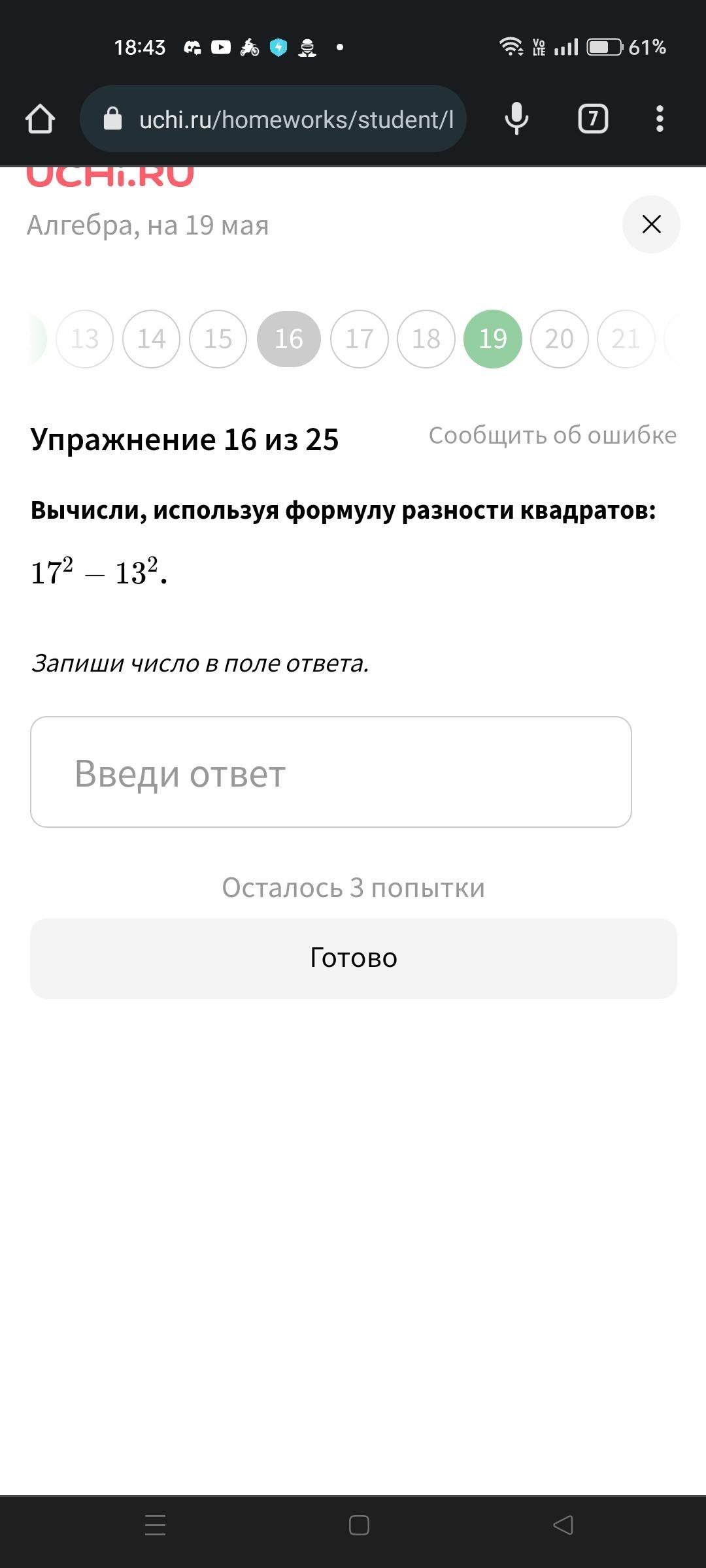
Task: Open the browser home page
Action: click(40, 119)
